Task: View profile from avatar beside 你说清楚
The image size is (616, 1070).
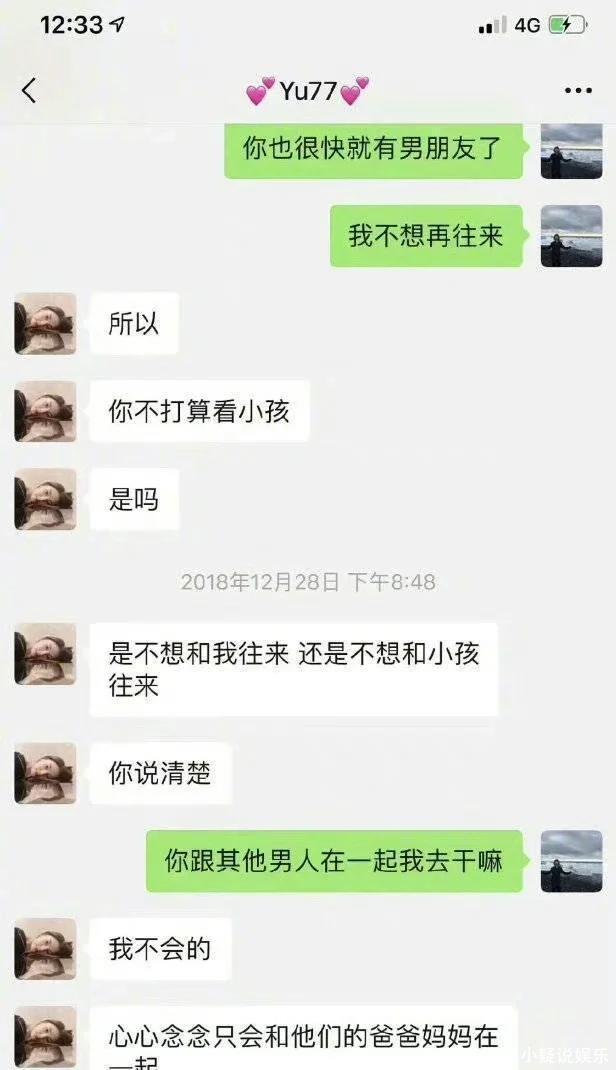Action: [x=45, y=773]
